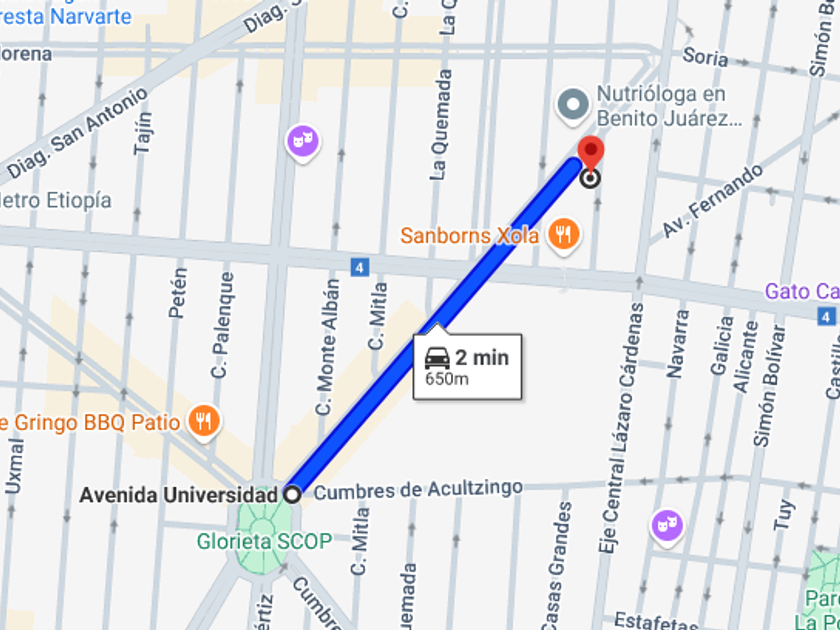Image resolution: width=840 pixels, height=630 pixels.
Task: Open the Sanborns Xola restaurant pin
Action: click(x=564, y=235)
